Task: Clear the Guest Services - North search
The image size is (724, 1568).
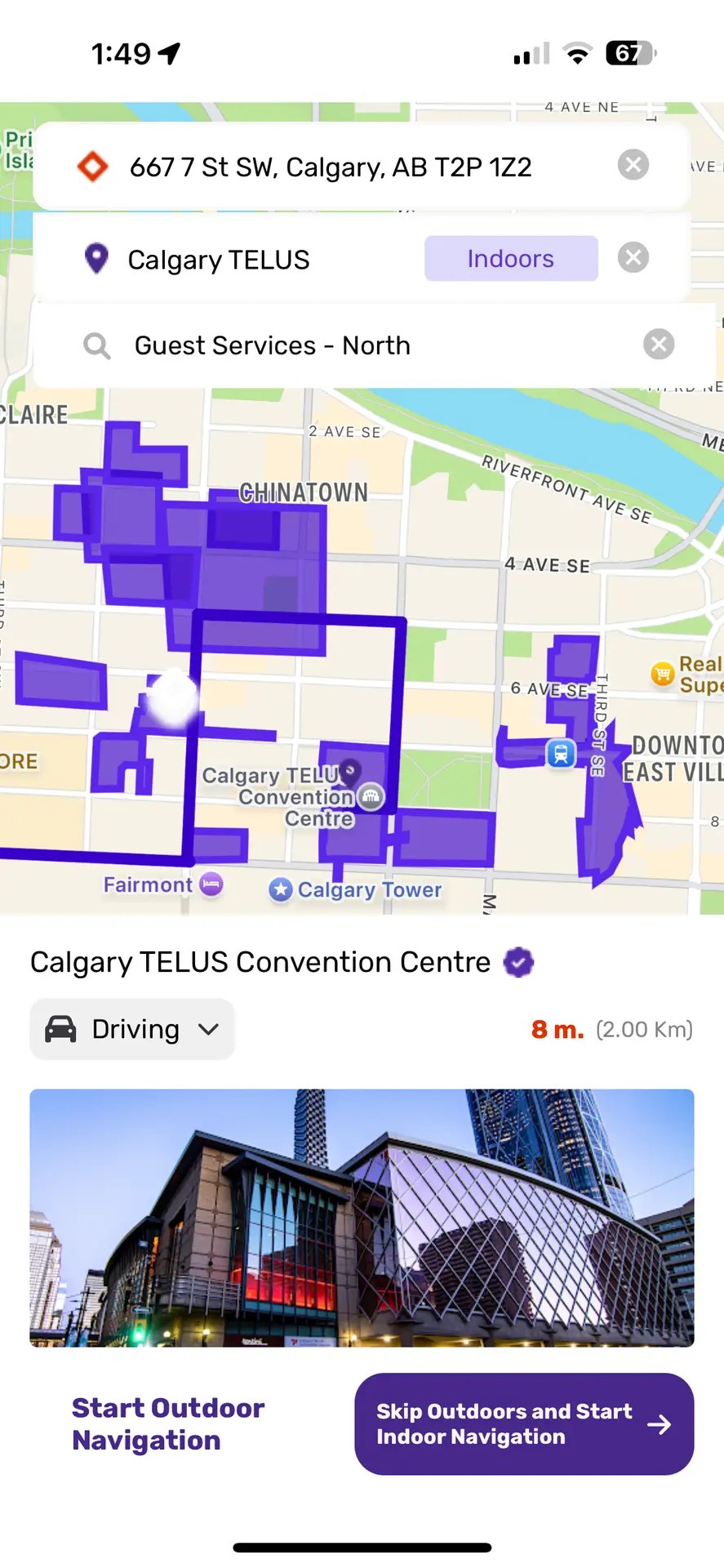Action: point(658,345)
